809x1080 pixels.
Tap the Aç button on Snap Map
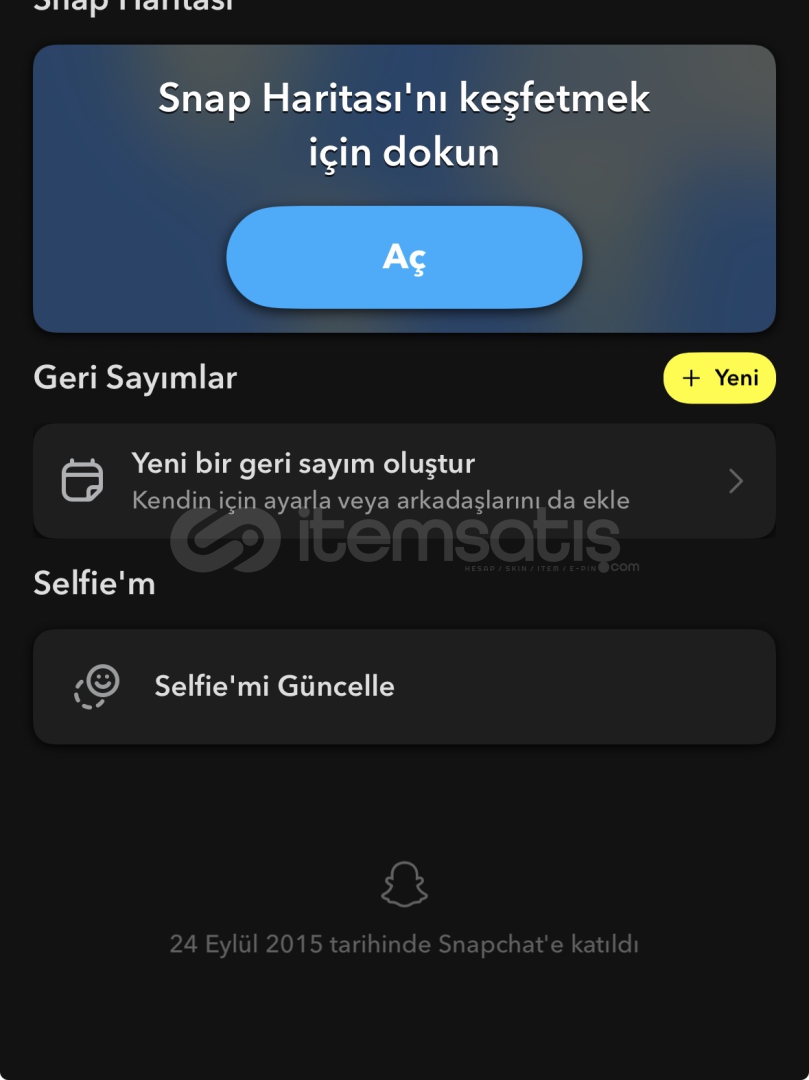(x=404, y=258)
